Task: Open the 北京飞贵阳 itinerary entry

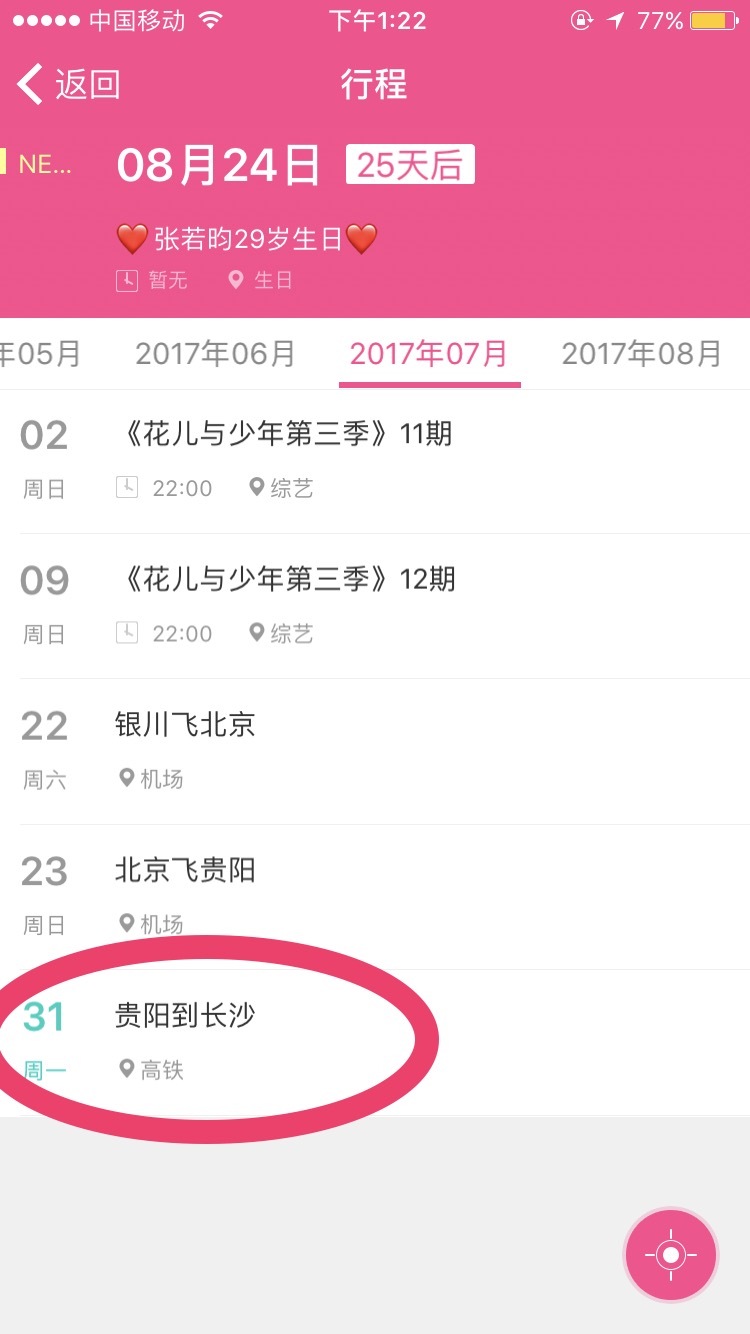Action: coord(375,897)
